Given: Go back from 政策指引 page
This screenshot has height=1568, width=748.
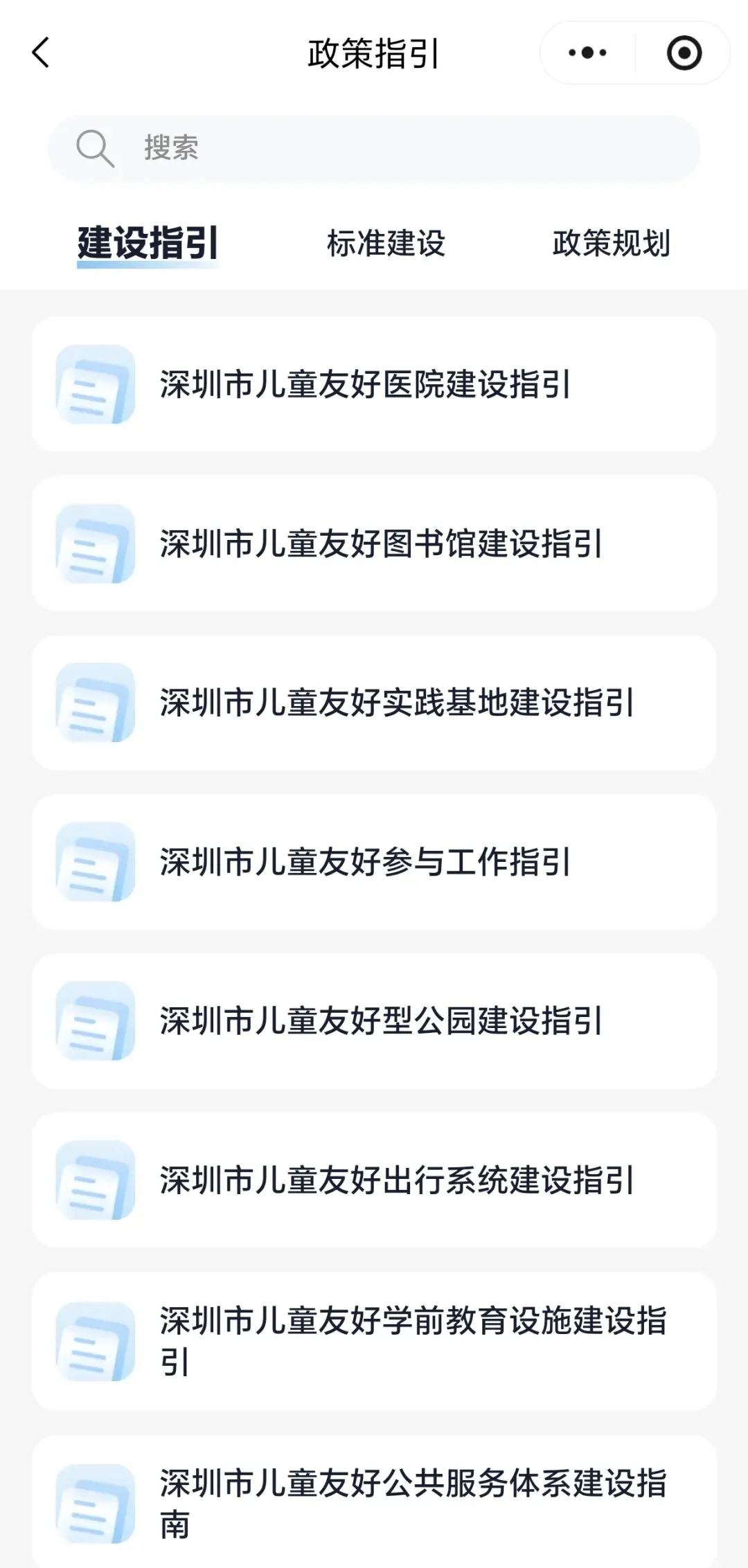Looking at the screenshot, I should [x=42, y=53].
